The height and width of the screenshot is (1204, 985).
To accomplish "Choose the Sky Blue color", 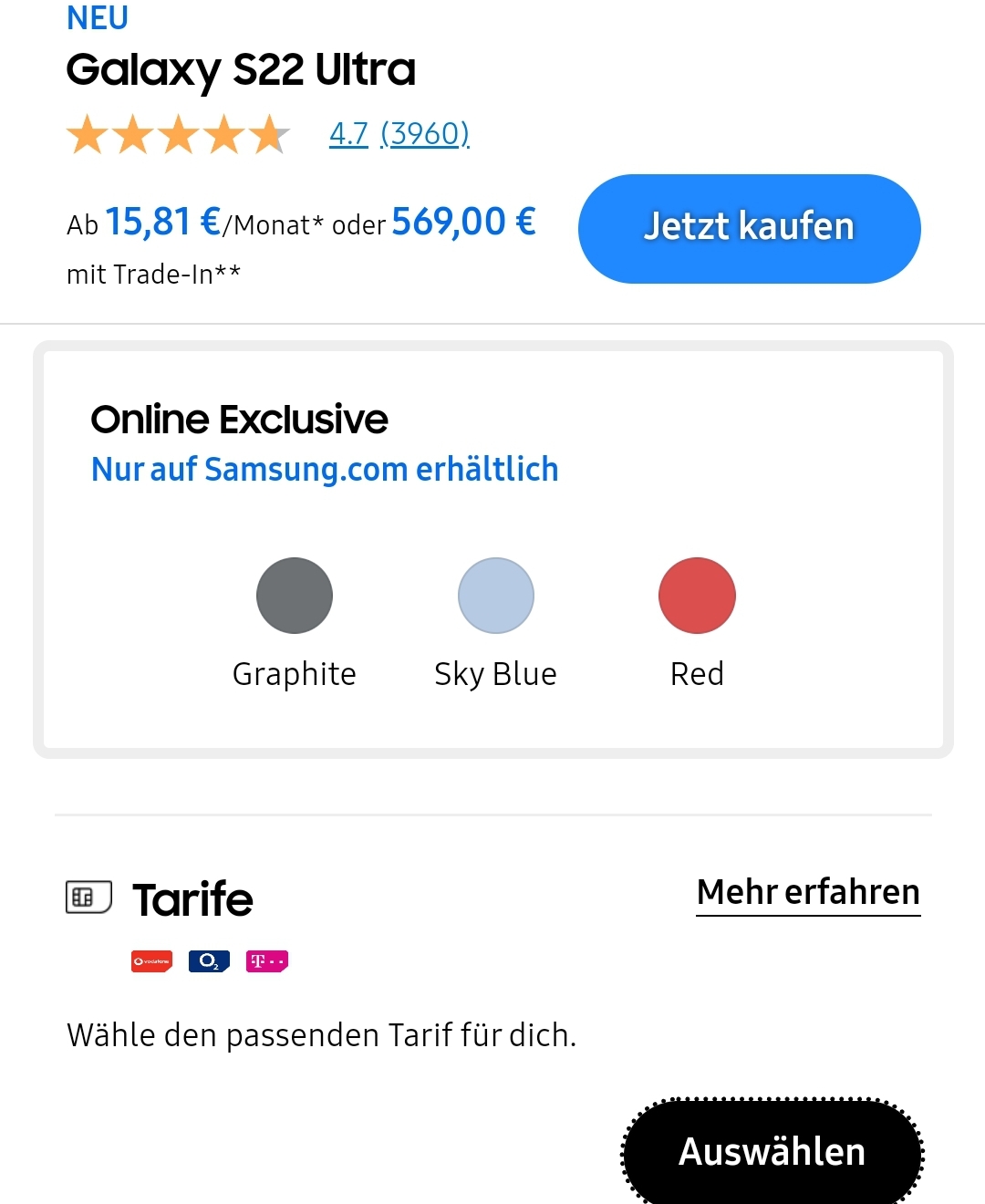I will click(x=495, y=596).
